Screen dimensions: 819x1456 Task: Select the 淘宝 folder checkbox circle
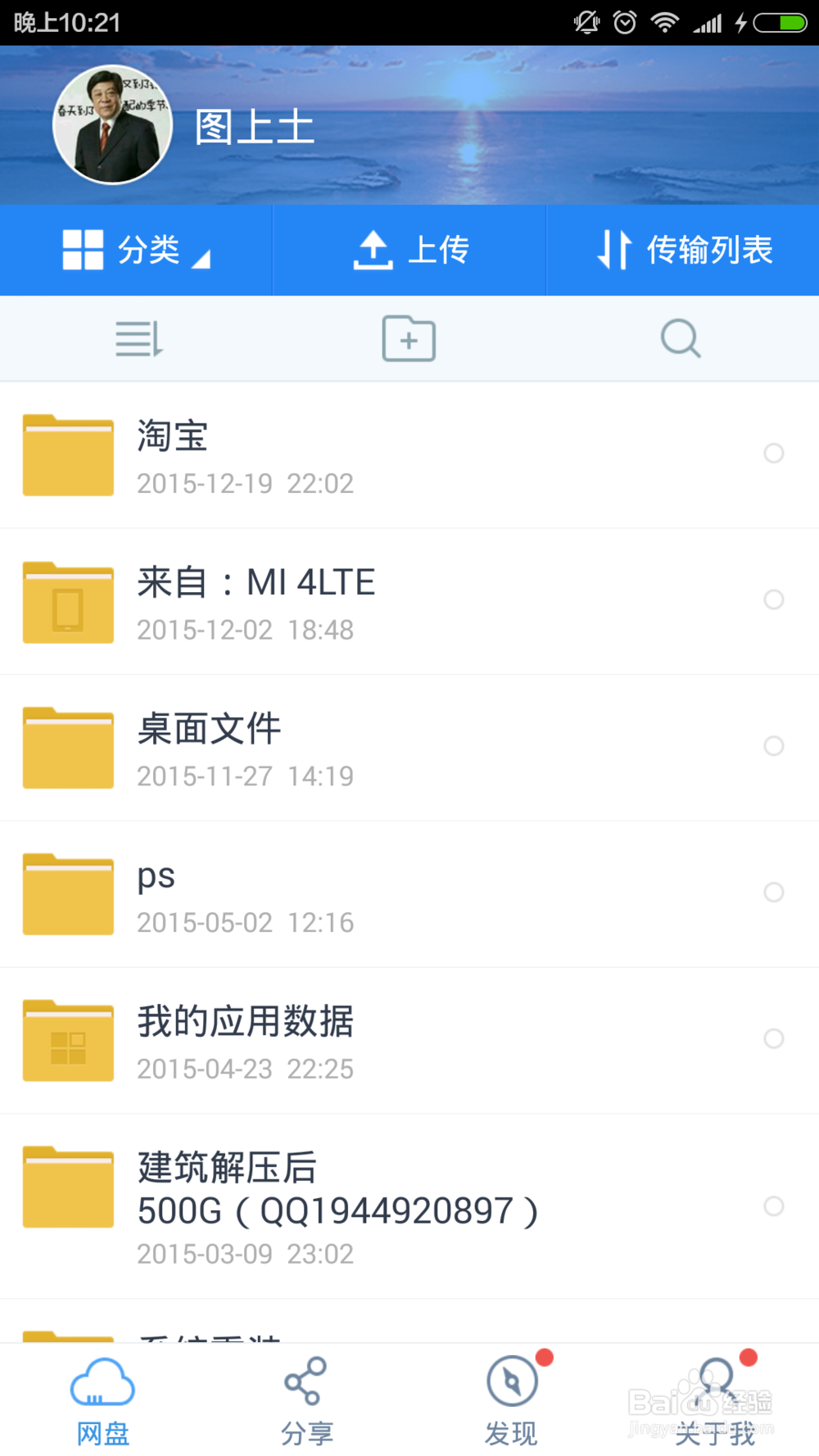tap(774, 453)
